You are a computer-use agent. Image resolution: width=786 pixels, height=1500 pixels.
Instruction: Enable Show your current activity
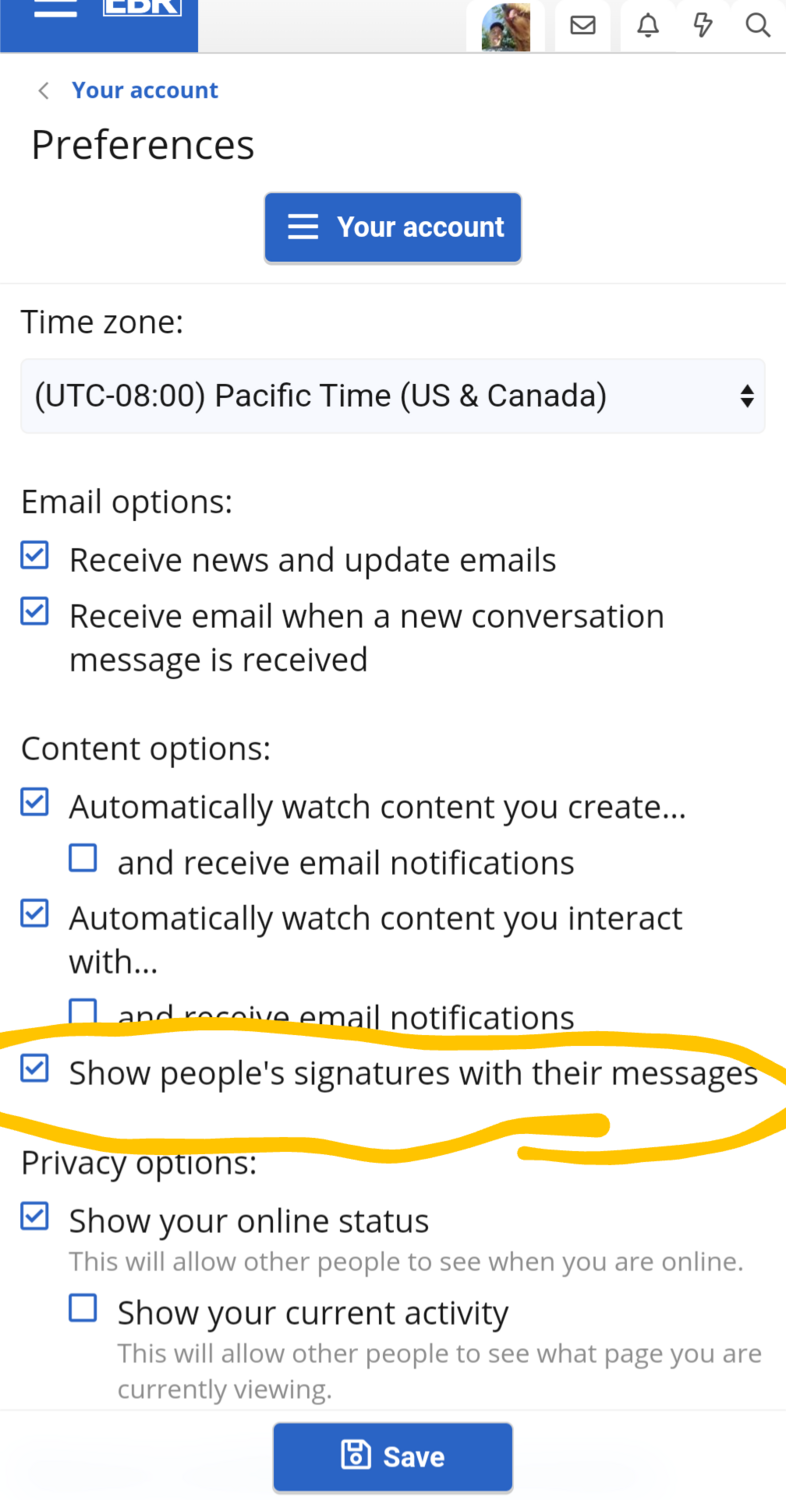83,1308
